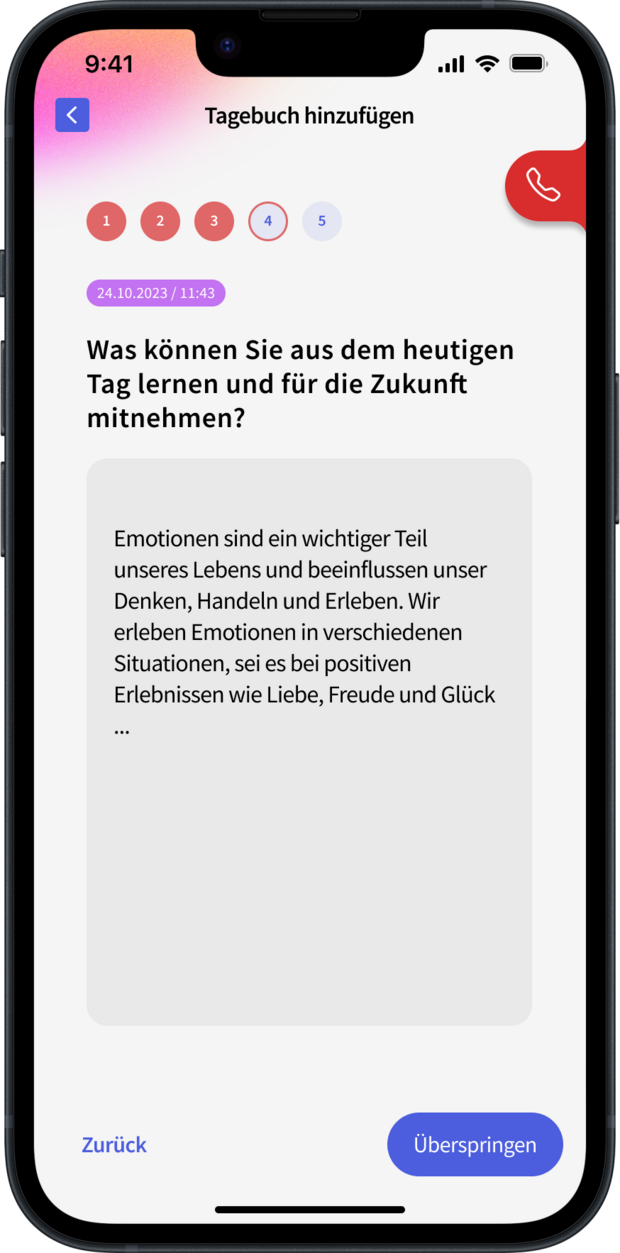Jump to step 2 of the diary
Screen dimensions: 620x1253
pyautogui.click(x=160, y=221)
